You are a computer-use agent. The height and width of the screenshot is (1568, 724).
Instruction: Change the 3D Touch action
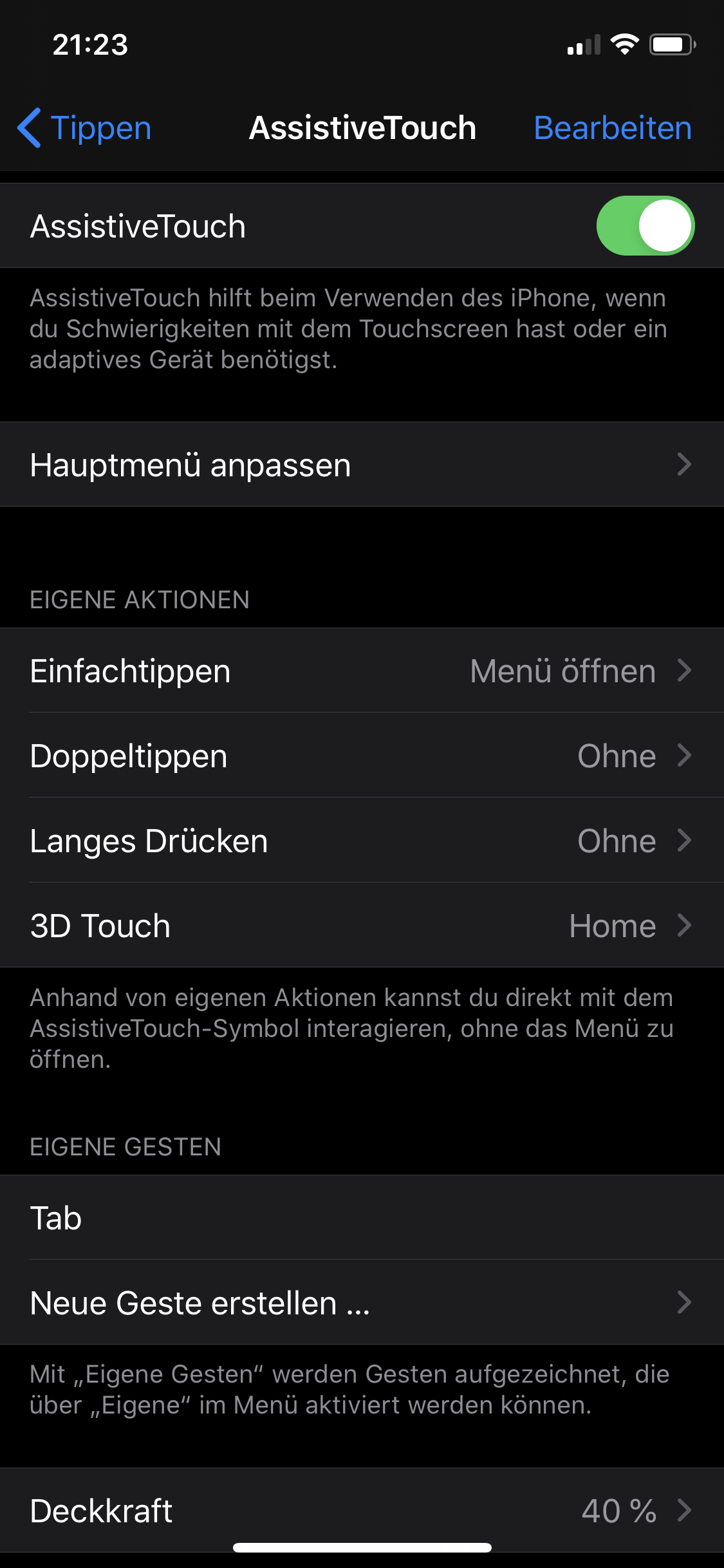pyautogui.click(x=362, y=926)
